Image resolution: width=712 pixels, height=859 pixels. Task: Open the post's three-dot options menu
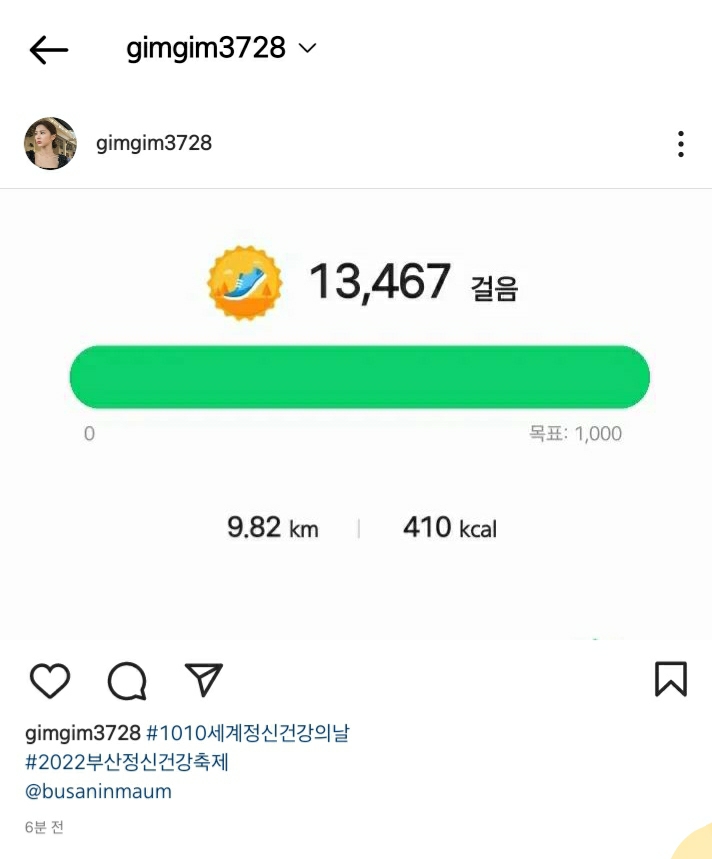[x=680, y=144]
